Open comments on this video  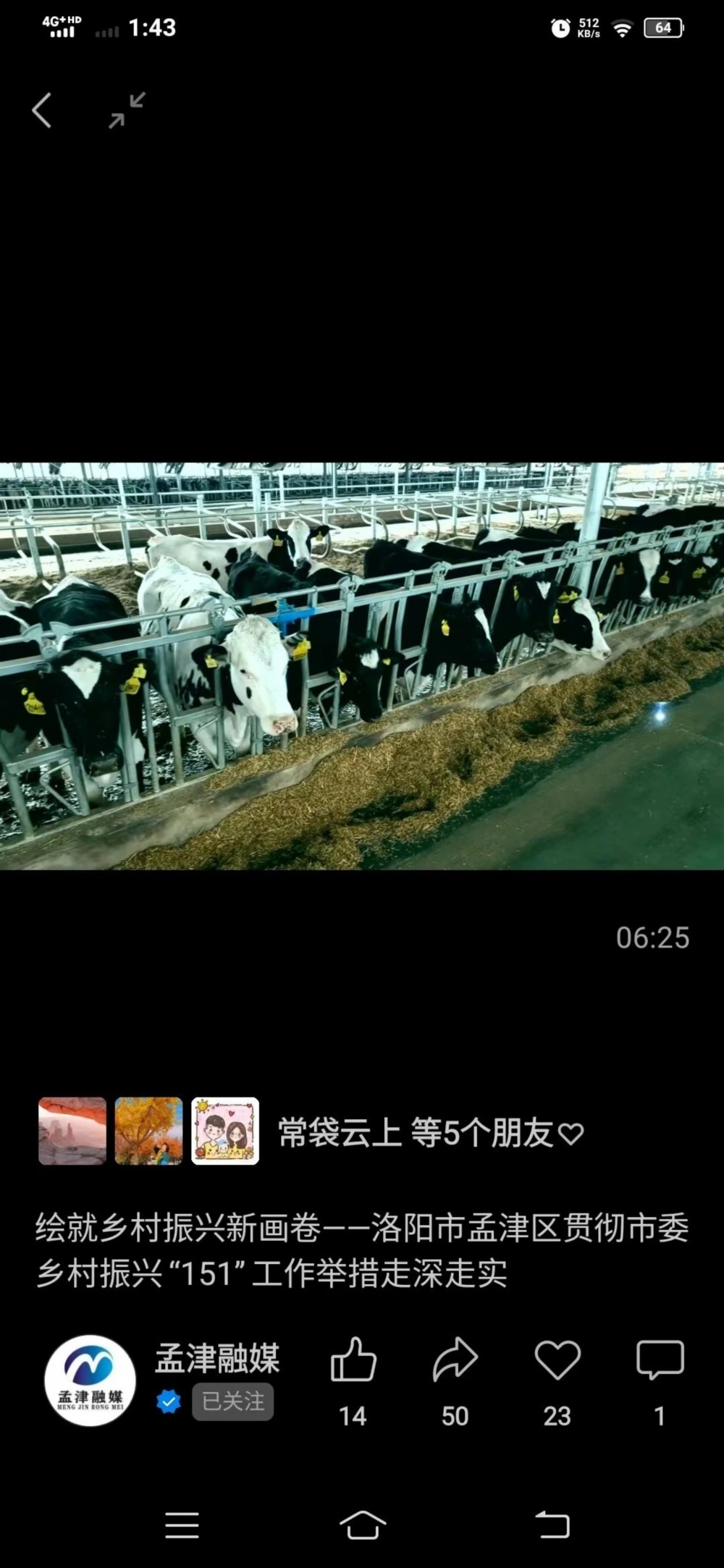pos(660,1360)
